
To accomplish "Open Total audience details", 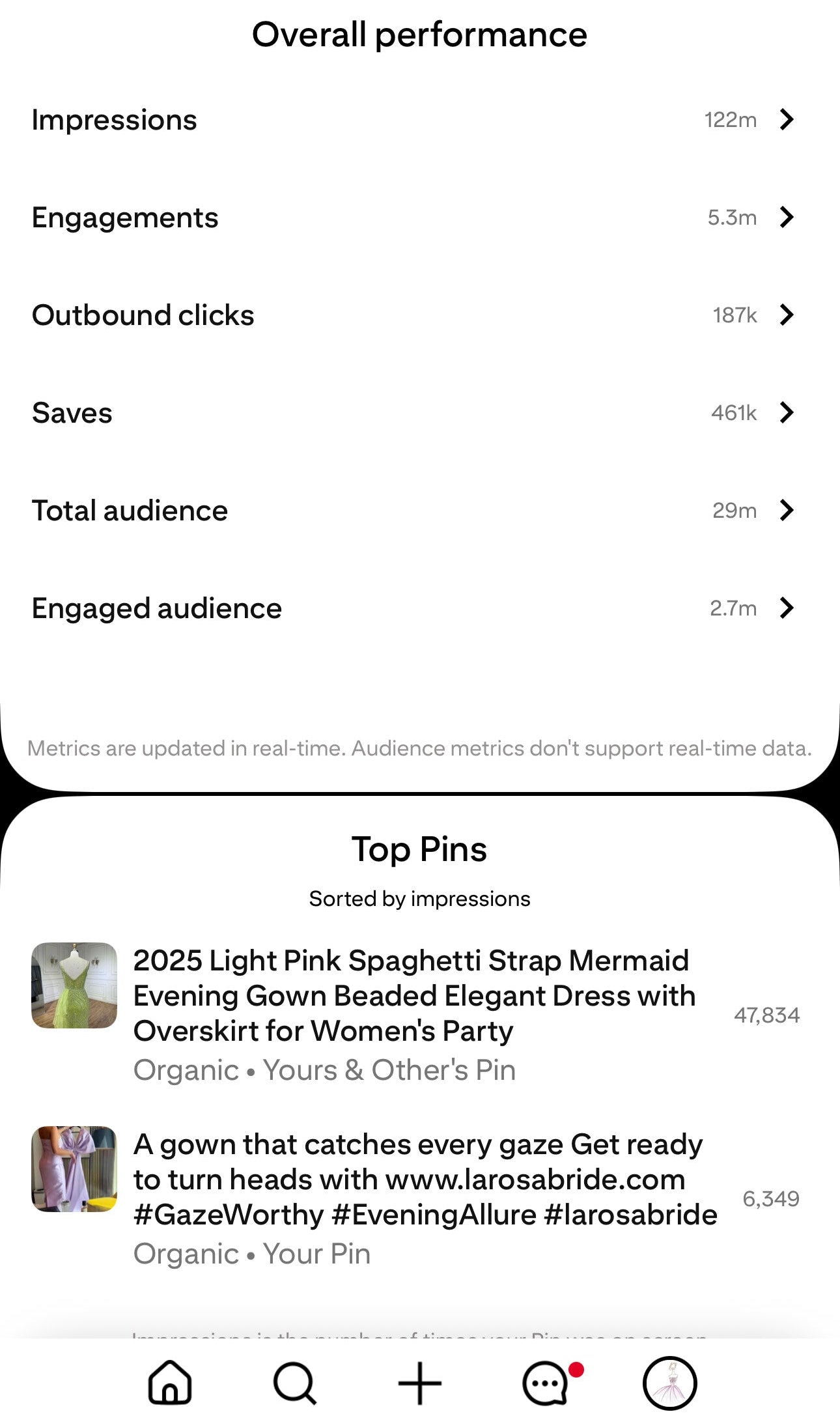I will pos(419,511).
